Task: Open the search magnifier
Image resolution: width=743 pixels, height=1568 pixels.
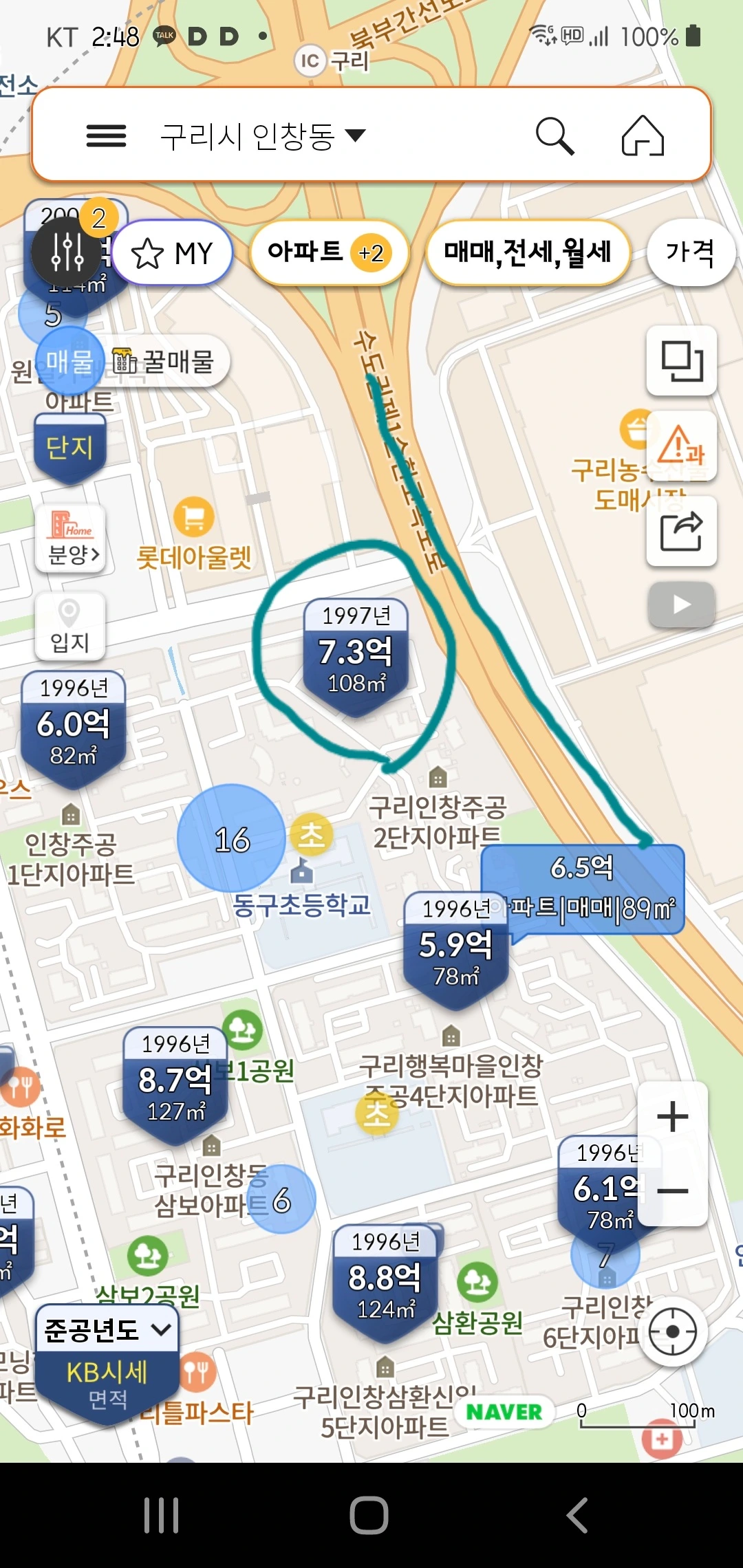Action: [554, 135]
